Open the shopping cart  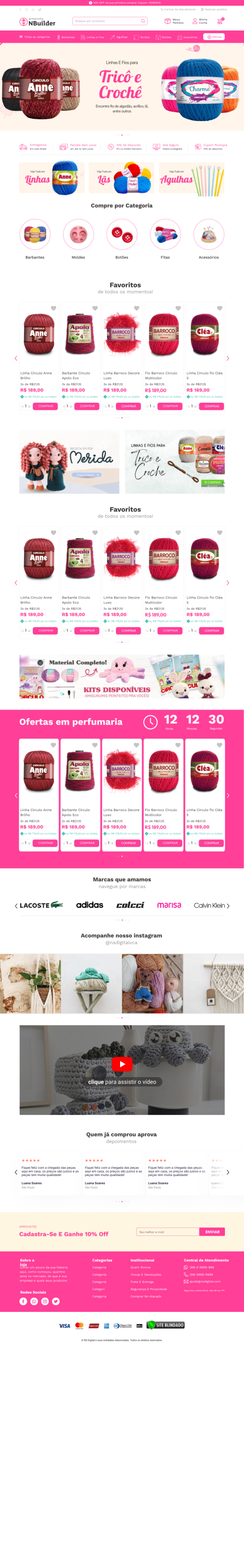point(220,21)
